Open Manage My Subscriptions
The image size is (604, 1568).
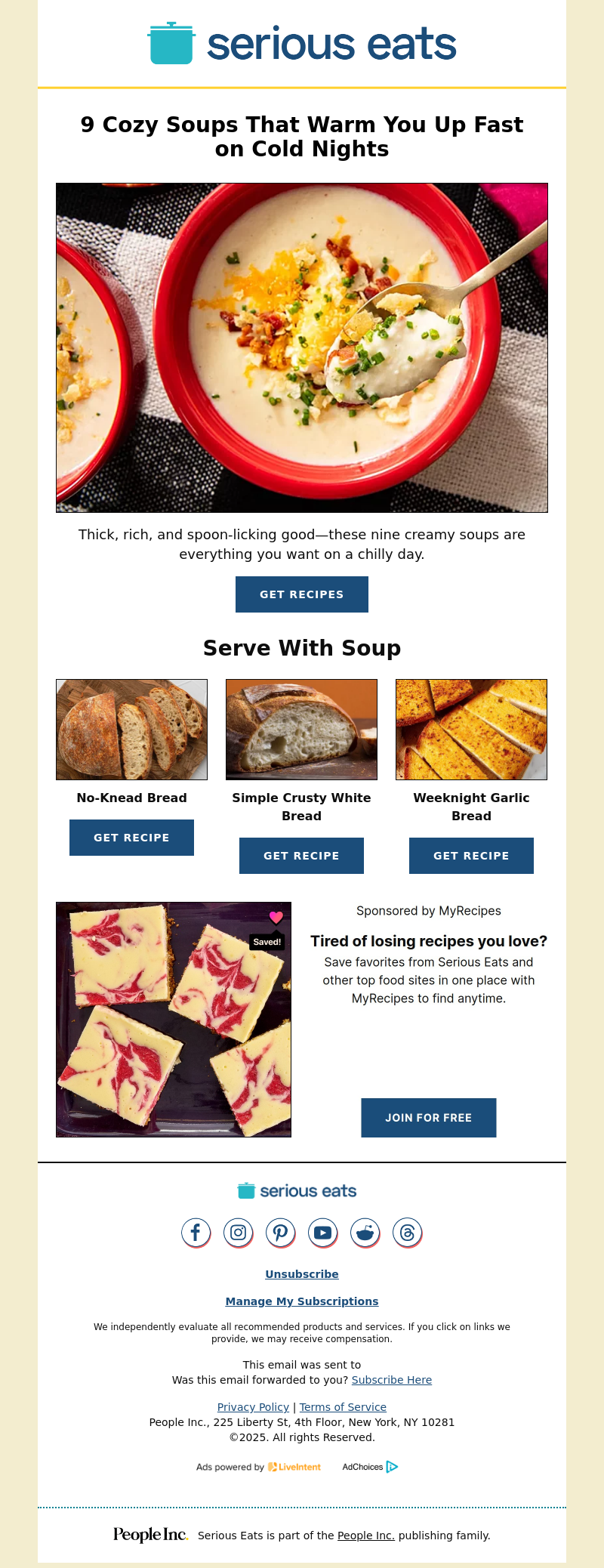click(301, 1301)
